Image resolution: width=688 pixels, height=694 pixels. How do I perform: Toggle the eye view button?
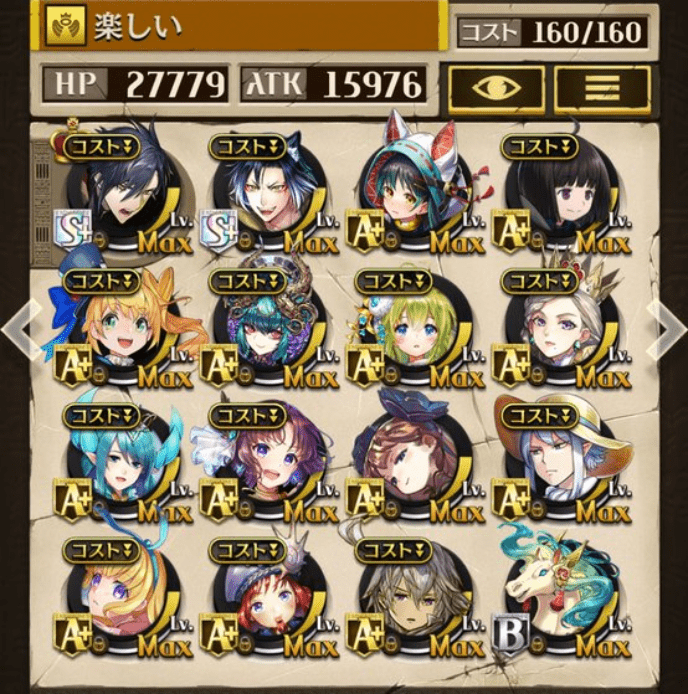[x=496, y=87]
